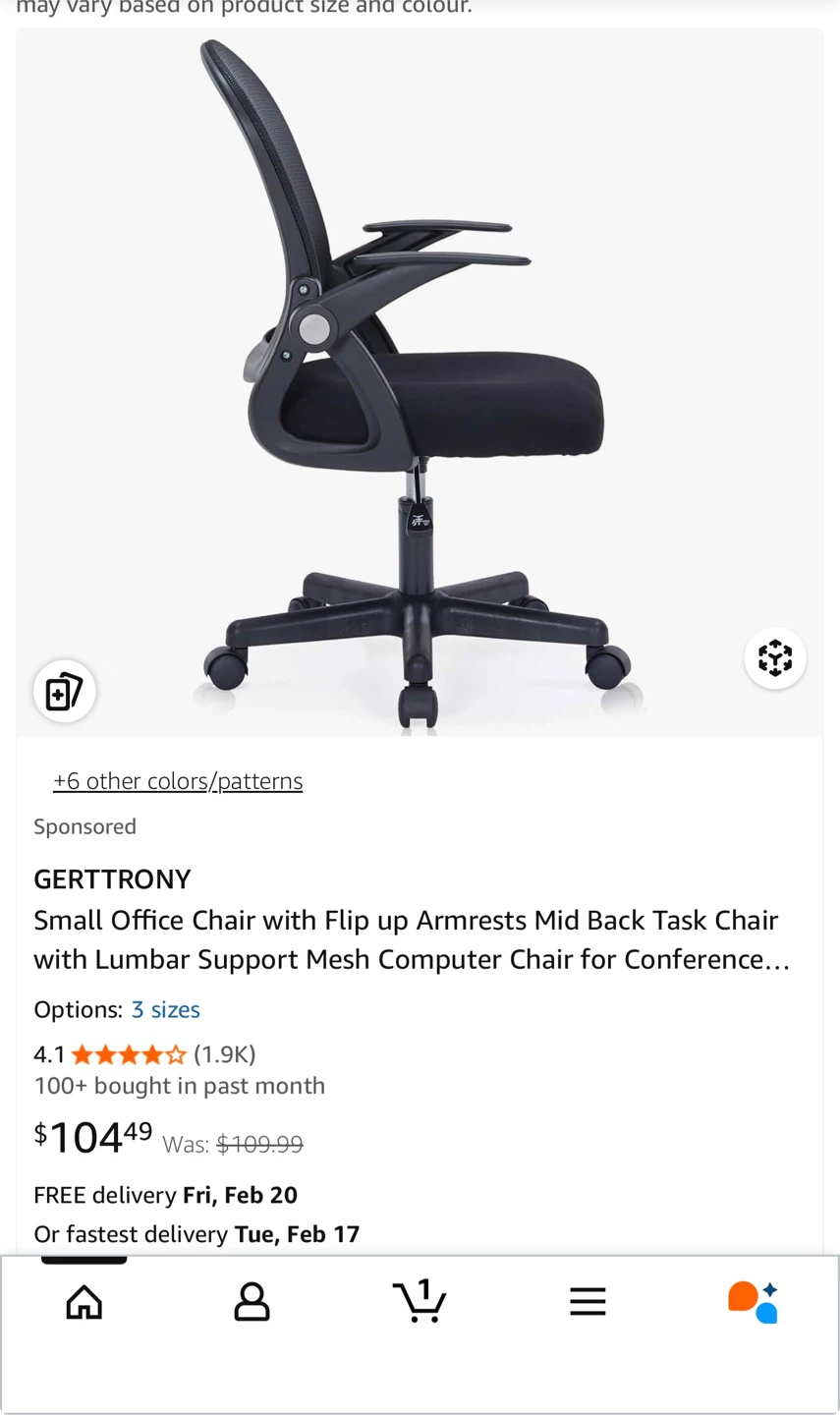Open the 4.1 star ratings (1.9K)
This screenshot has width=840, height=1415.
tap(144, 1054)
